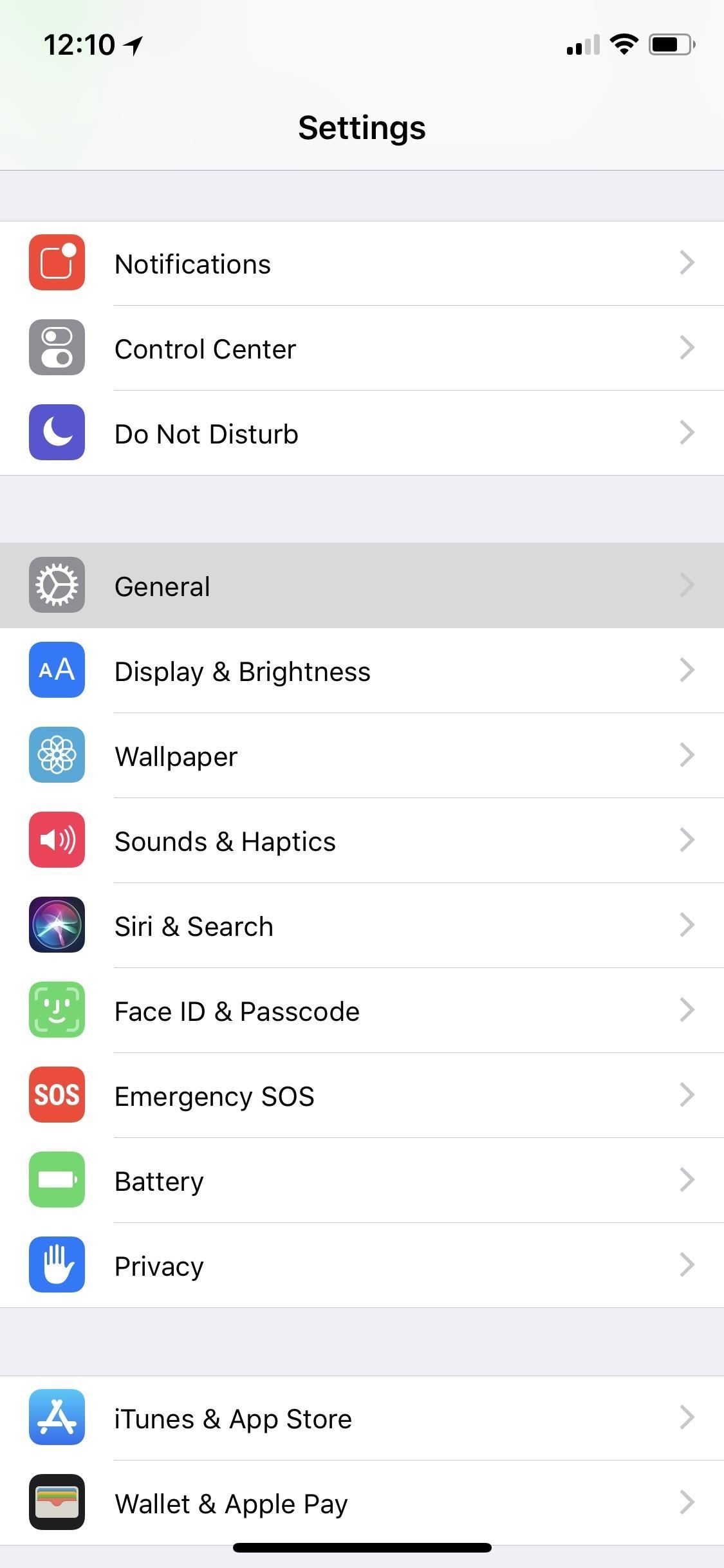This screenshot has height=1568, width=724.
Task: Tap the Privacy hand icon
Action: click(57, 1265)
